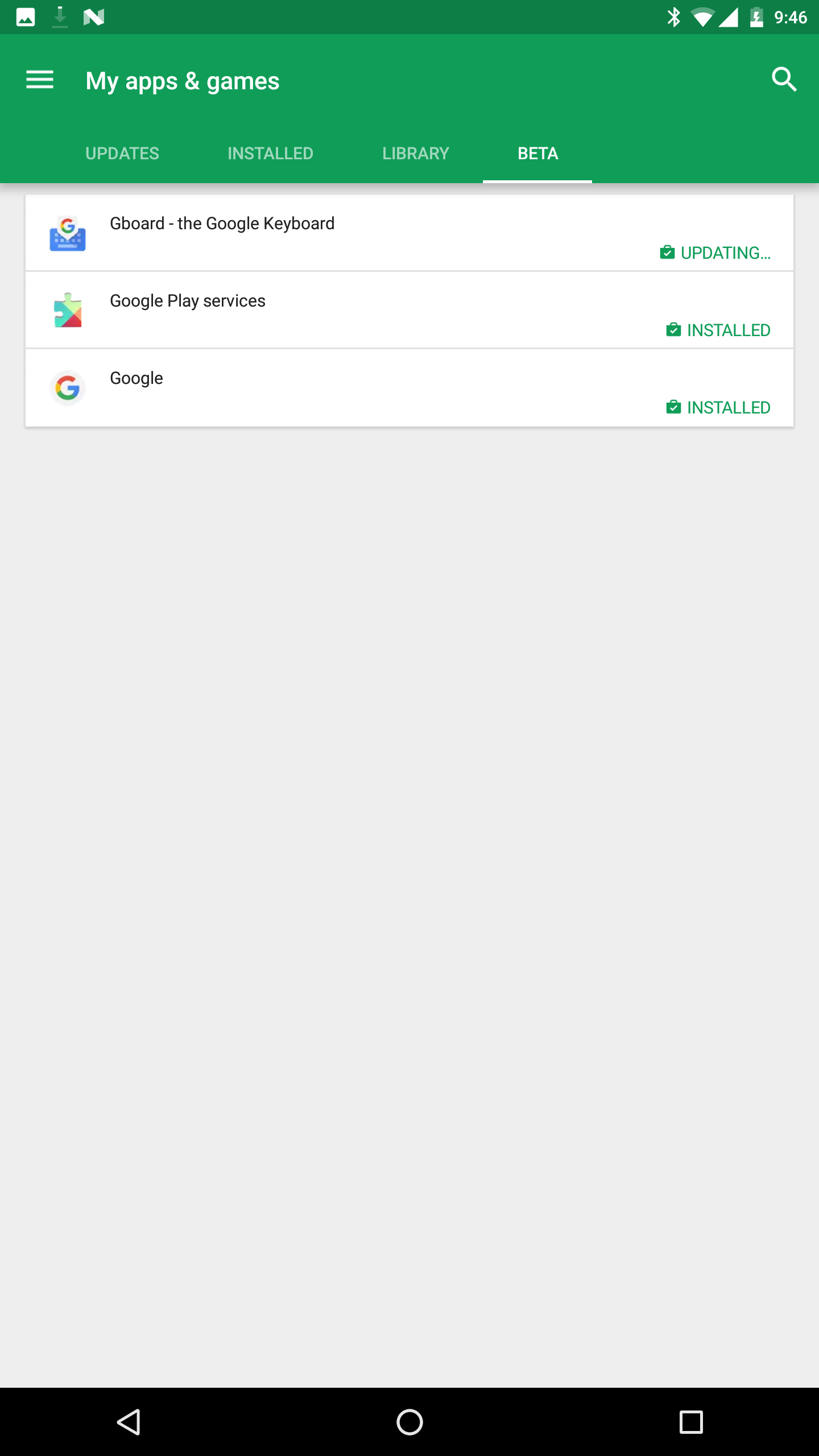Tap the Google app 'G' icon
The image size is (819, 1456).
[x=68, y=387]
